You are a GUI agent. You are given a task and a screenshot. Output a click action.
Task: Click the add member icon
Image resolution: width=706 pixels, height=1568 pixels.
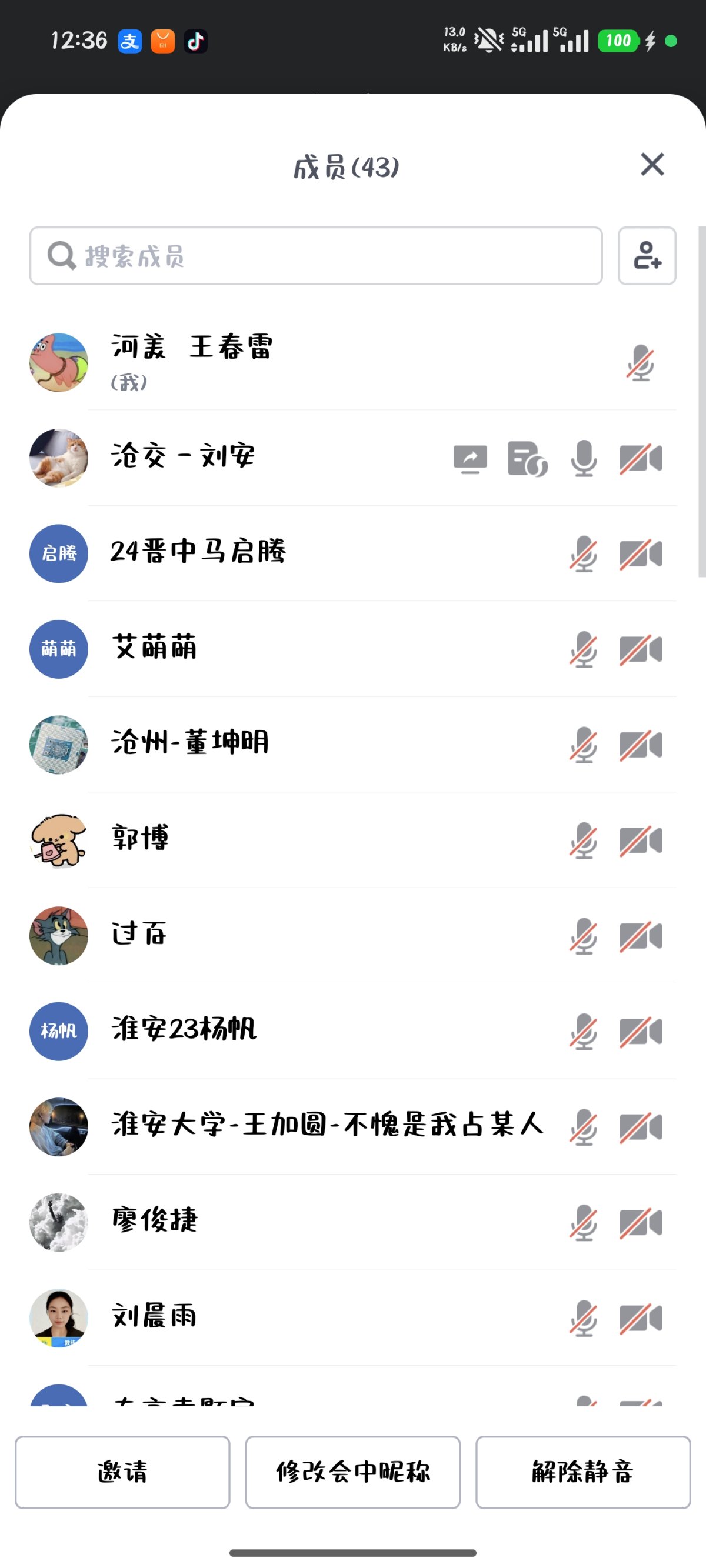647,256
